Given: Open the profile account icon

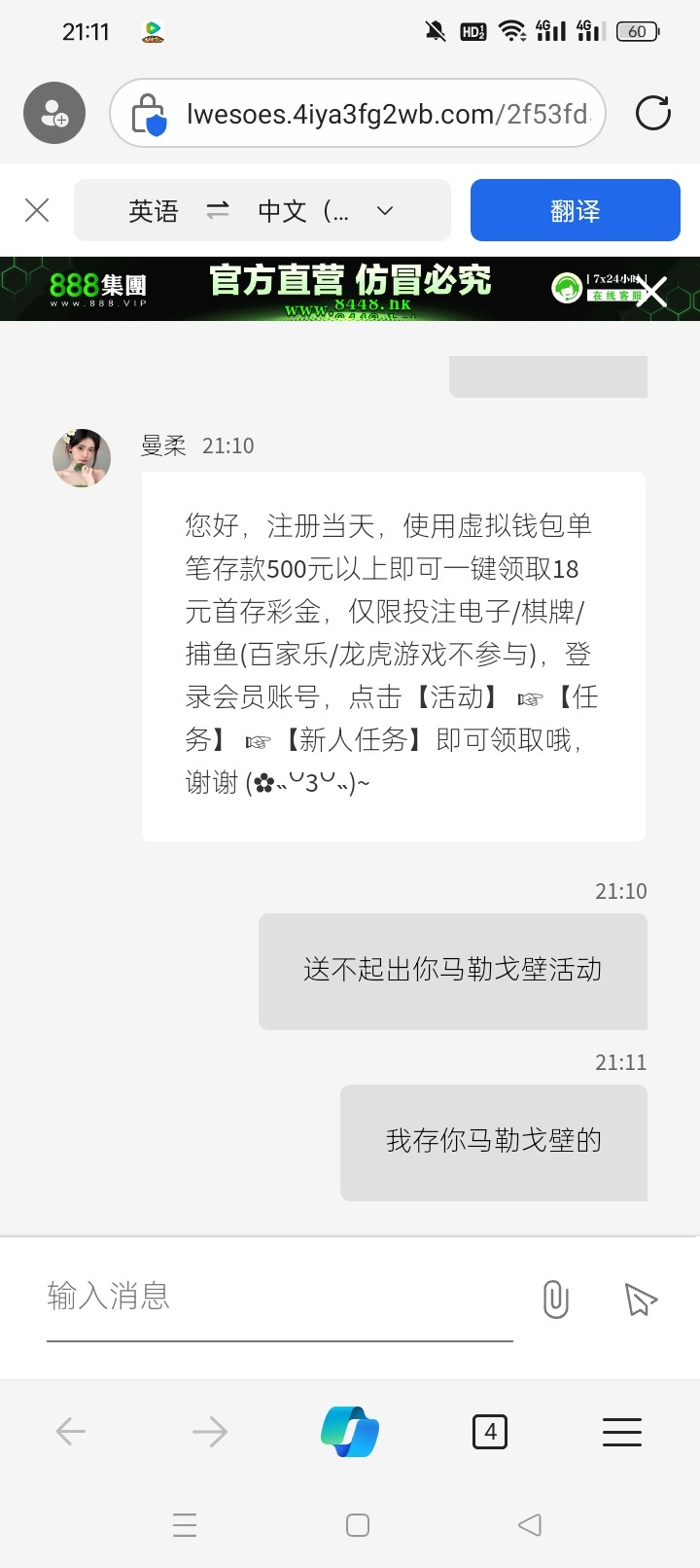Looking at the screenshot, I should tap(54, 114).
